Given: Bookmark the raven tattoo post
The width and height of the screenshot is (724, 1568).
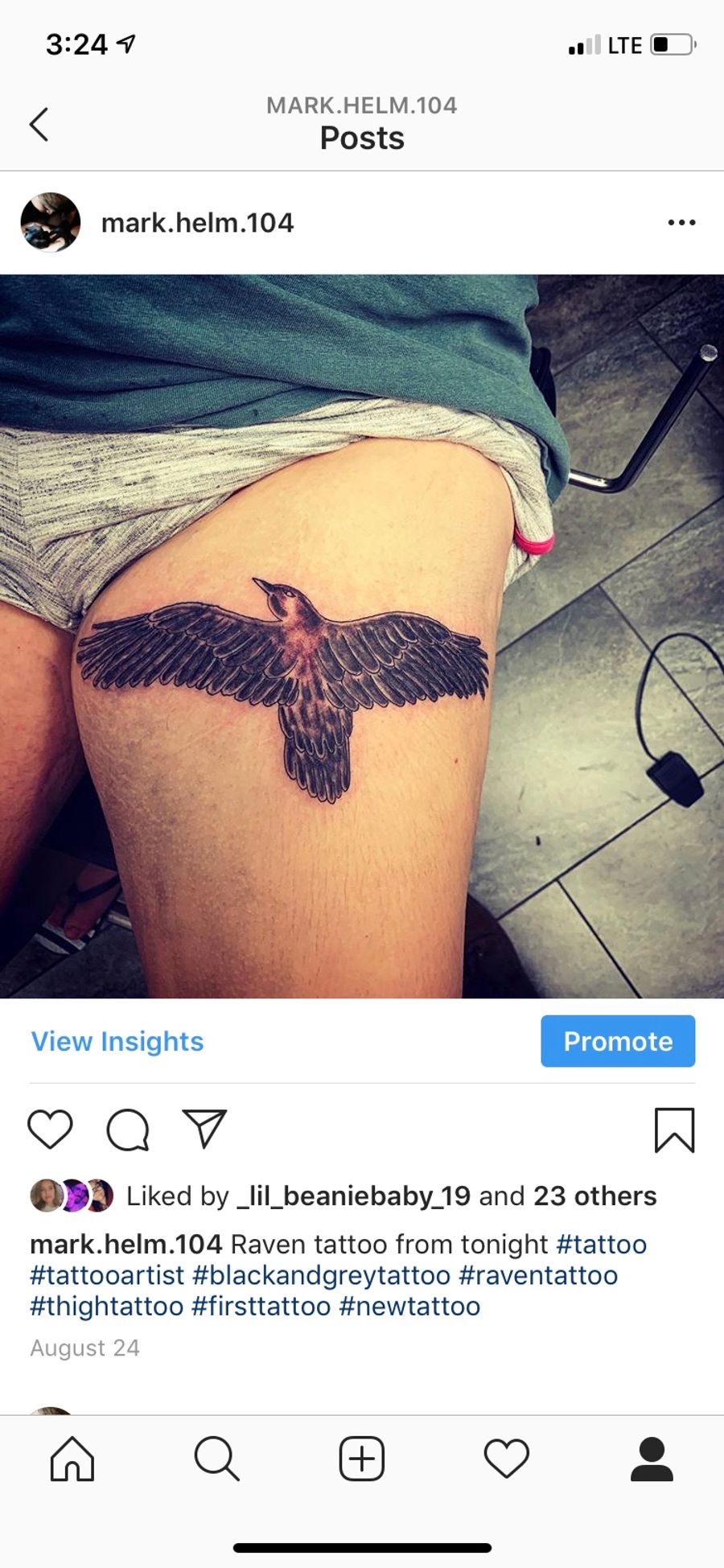Looking at the screenshot, I should 674,1130.
